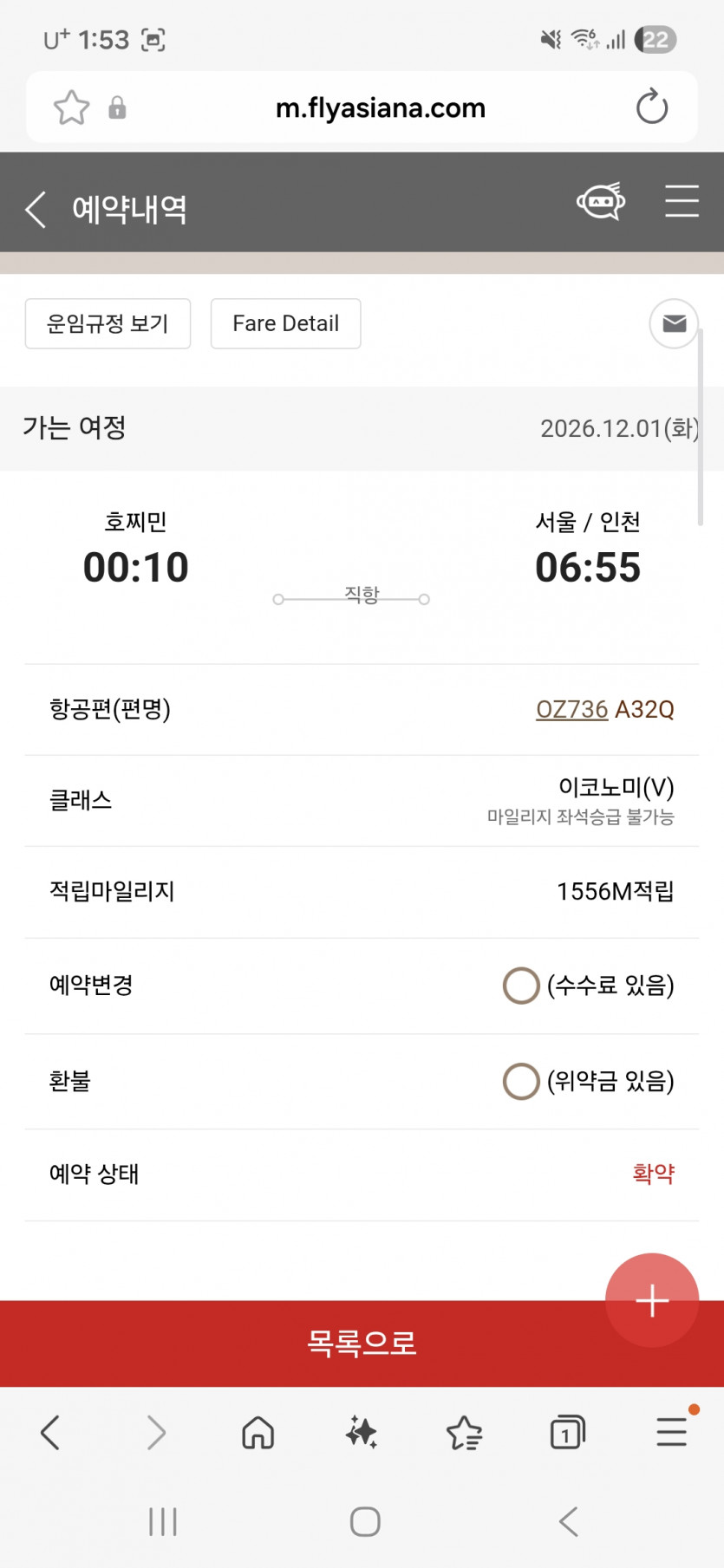Open the browser AI sparkle feature

(362, 1433)
